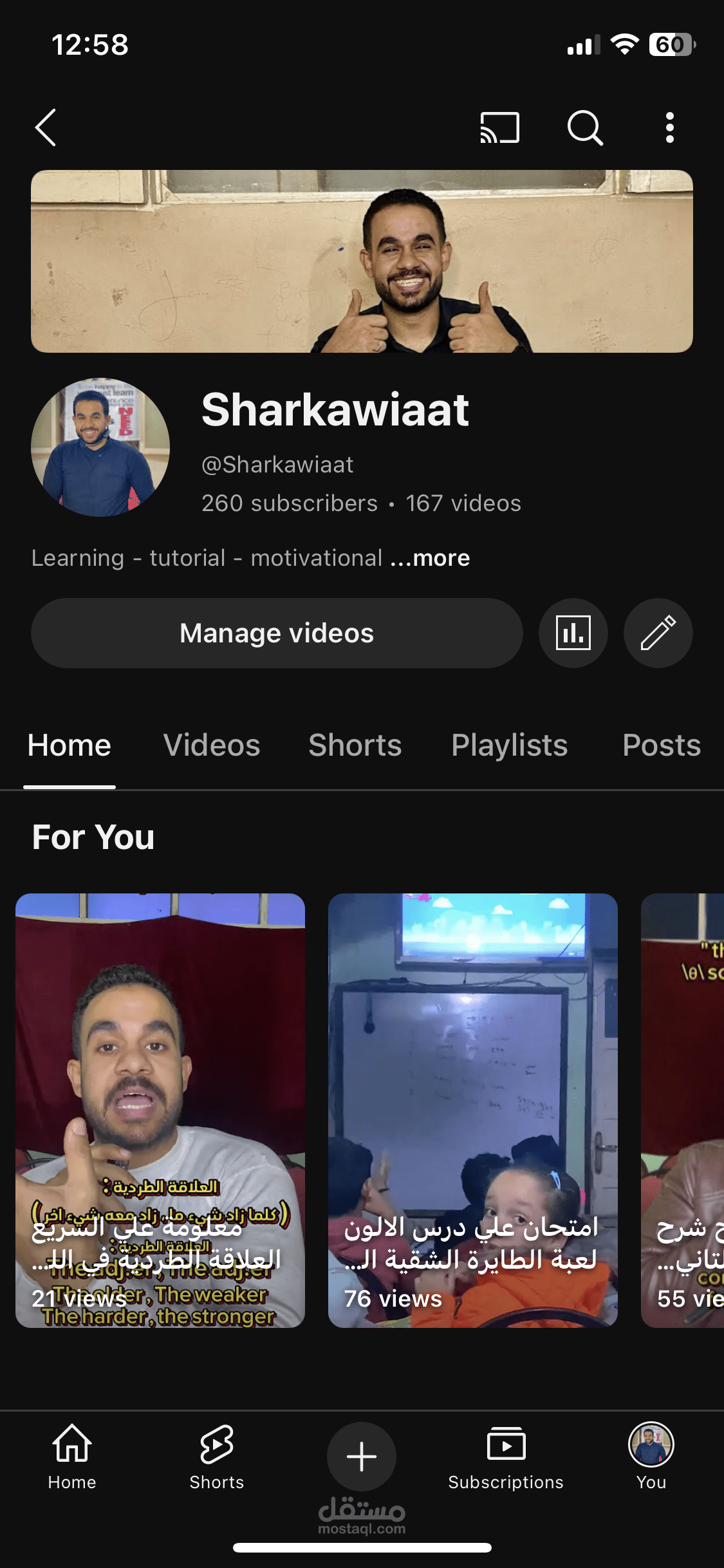
Task: Expand the channel description with ...more
Action: (x=430, y=558)
